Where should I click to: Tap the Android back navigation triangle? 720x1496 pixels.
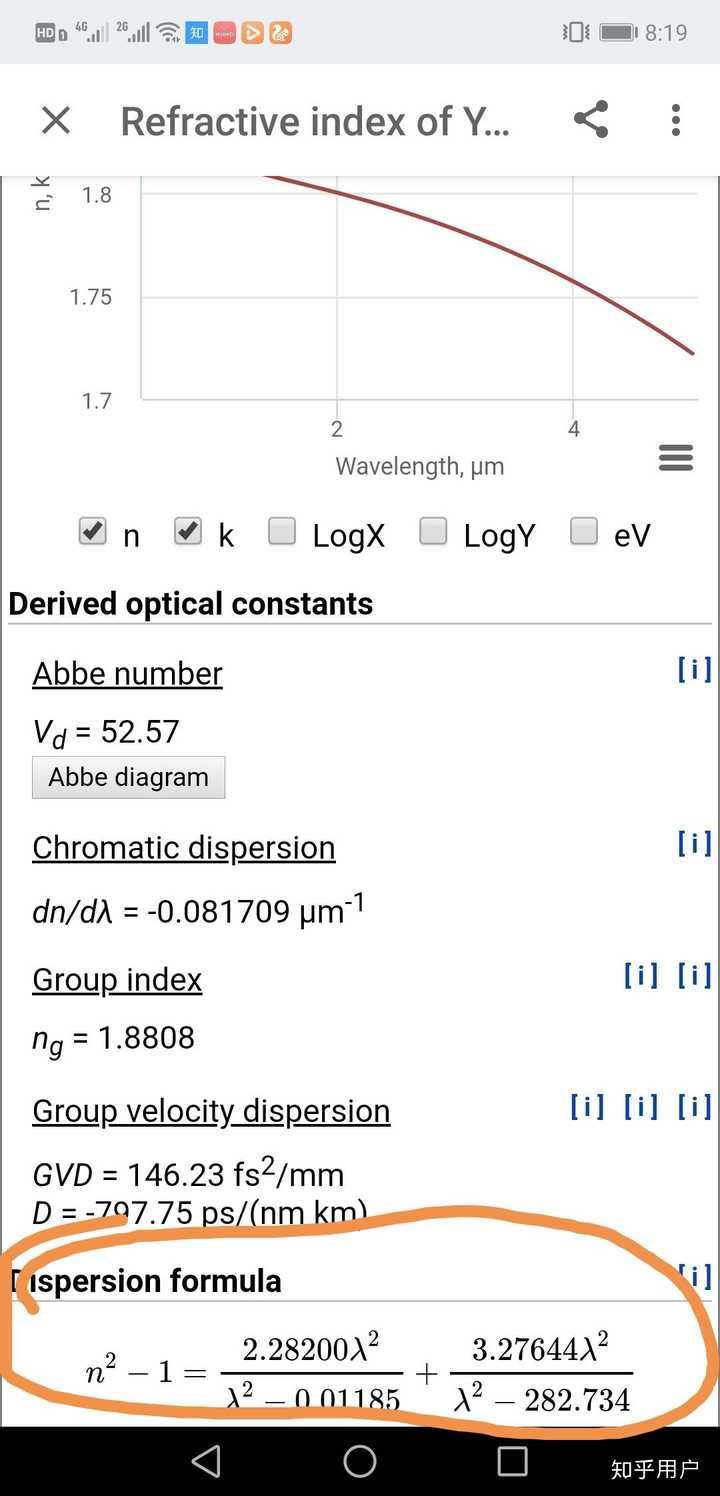tap(205, 1461)
